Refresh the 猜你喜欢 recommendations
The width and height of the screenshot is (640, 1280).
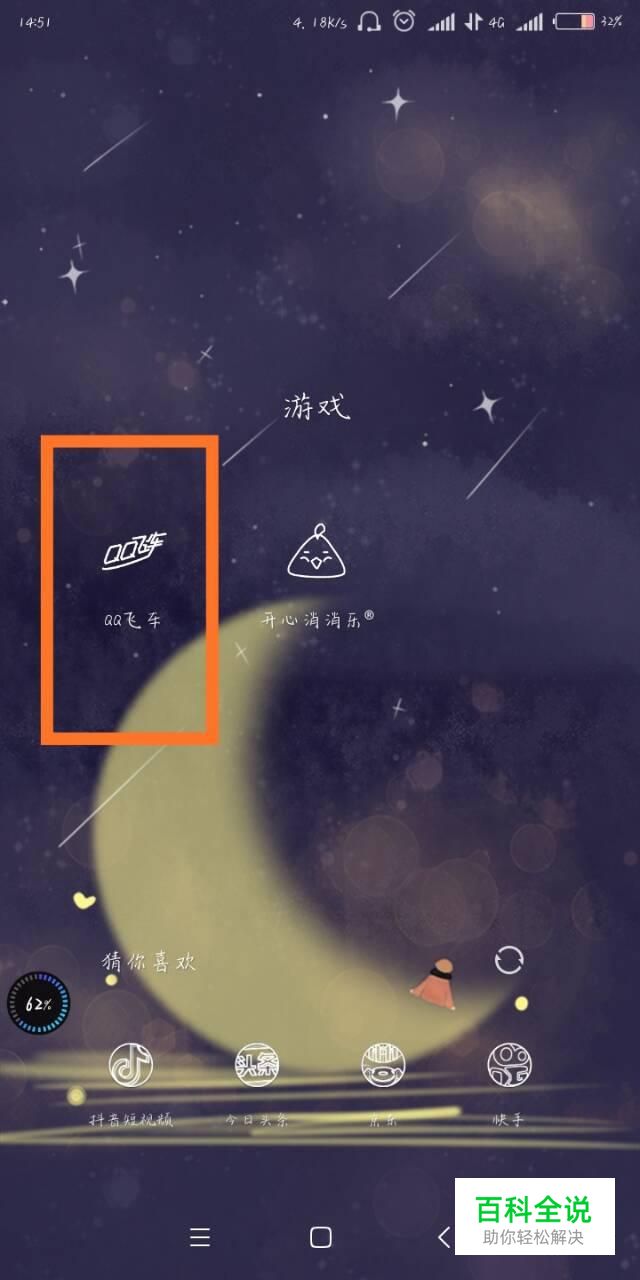[509, 960]
